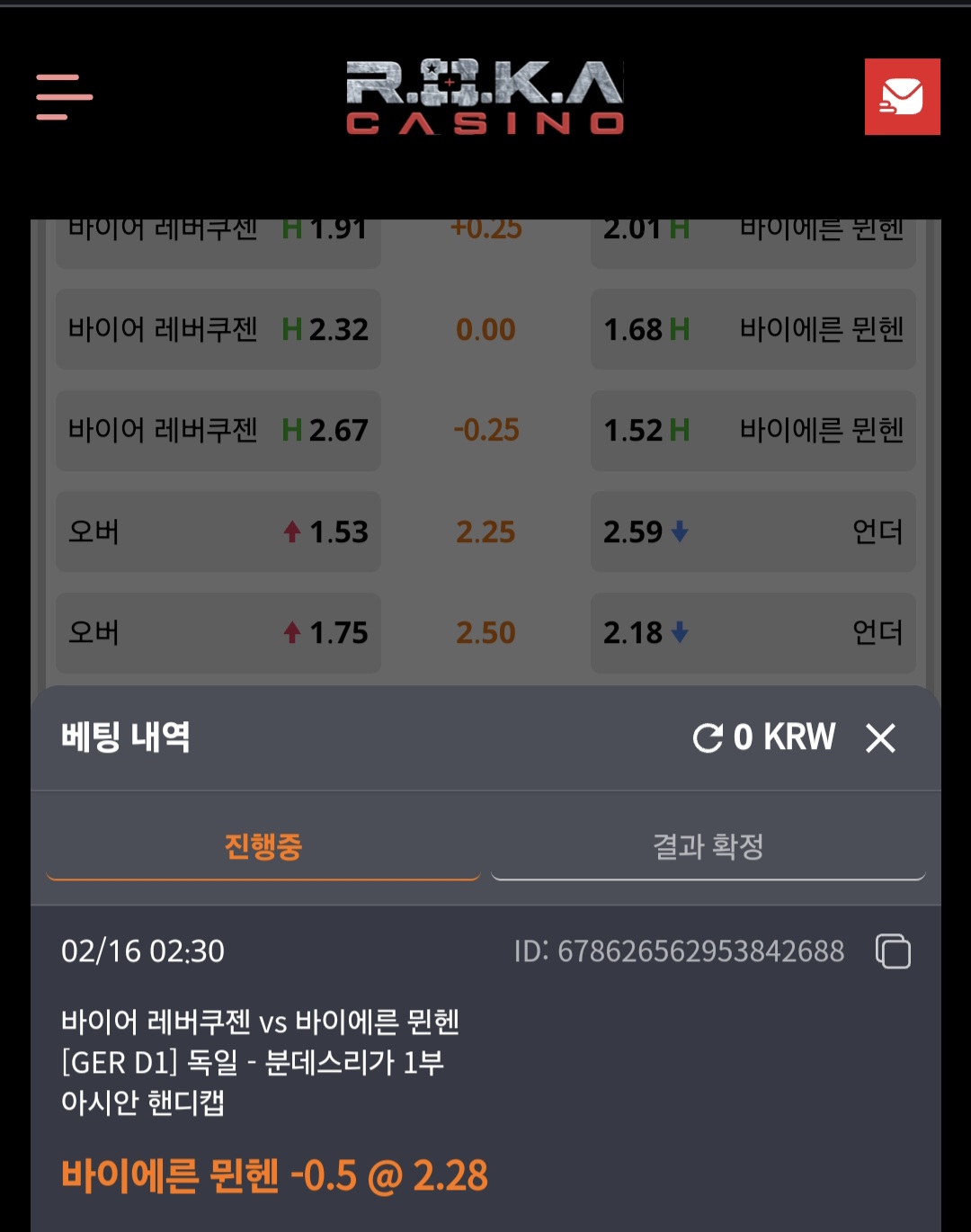
Task: Switch to the 진행중 tab
Action: (263, 846)
